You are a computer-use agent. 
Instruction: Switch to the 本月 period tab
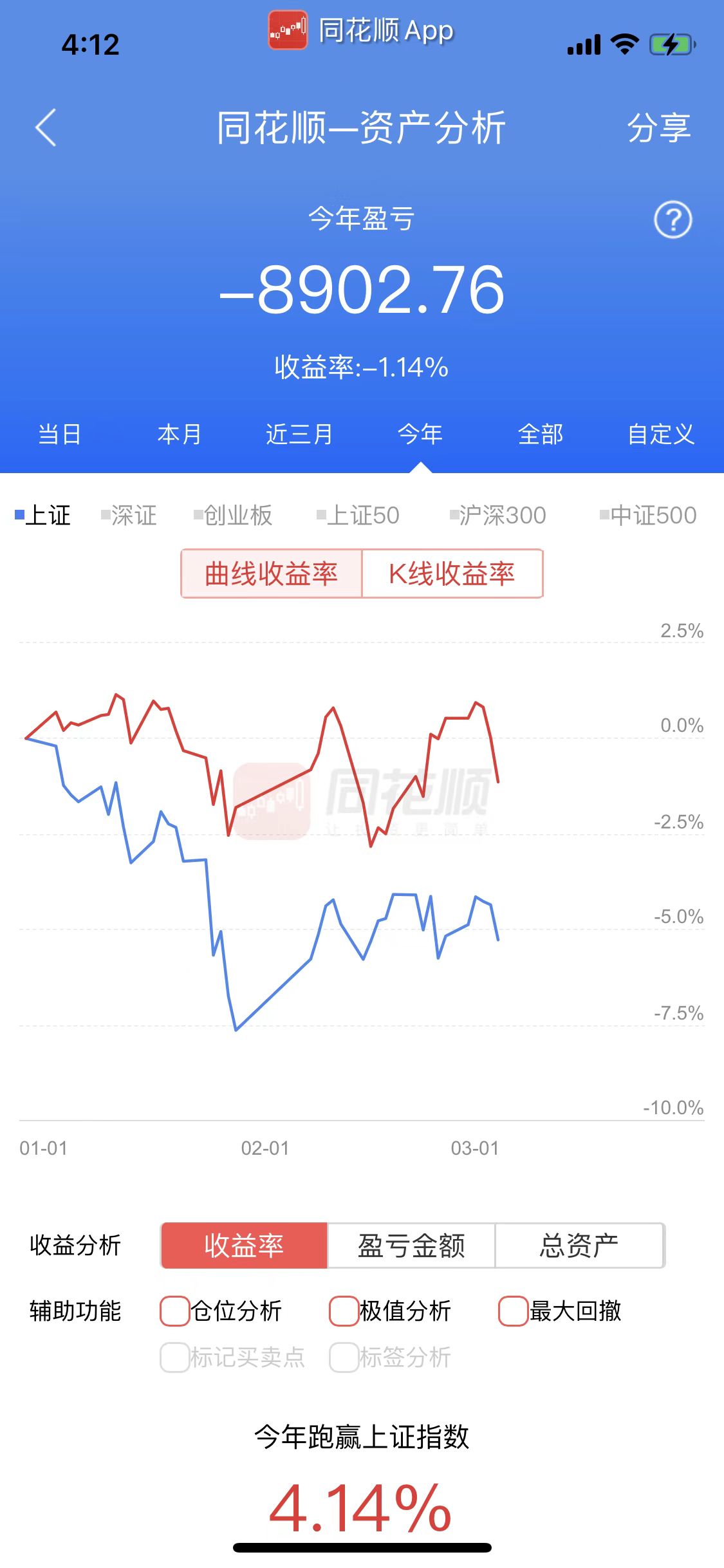point(180,434)
